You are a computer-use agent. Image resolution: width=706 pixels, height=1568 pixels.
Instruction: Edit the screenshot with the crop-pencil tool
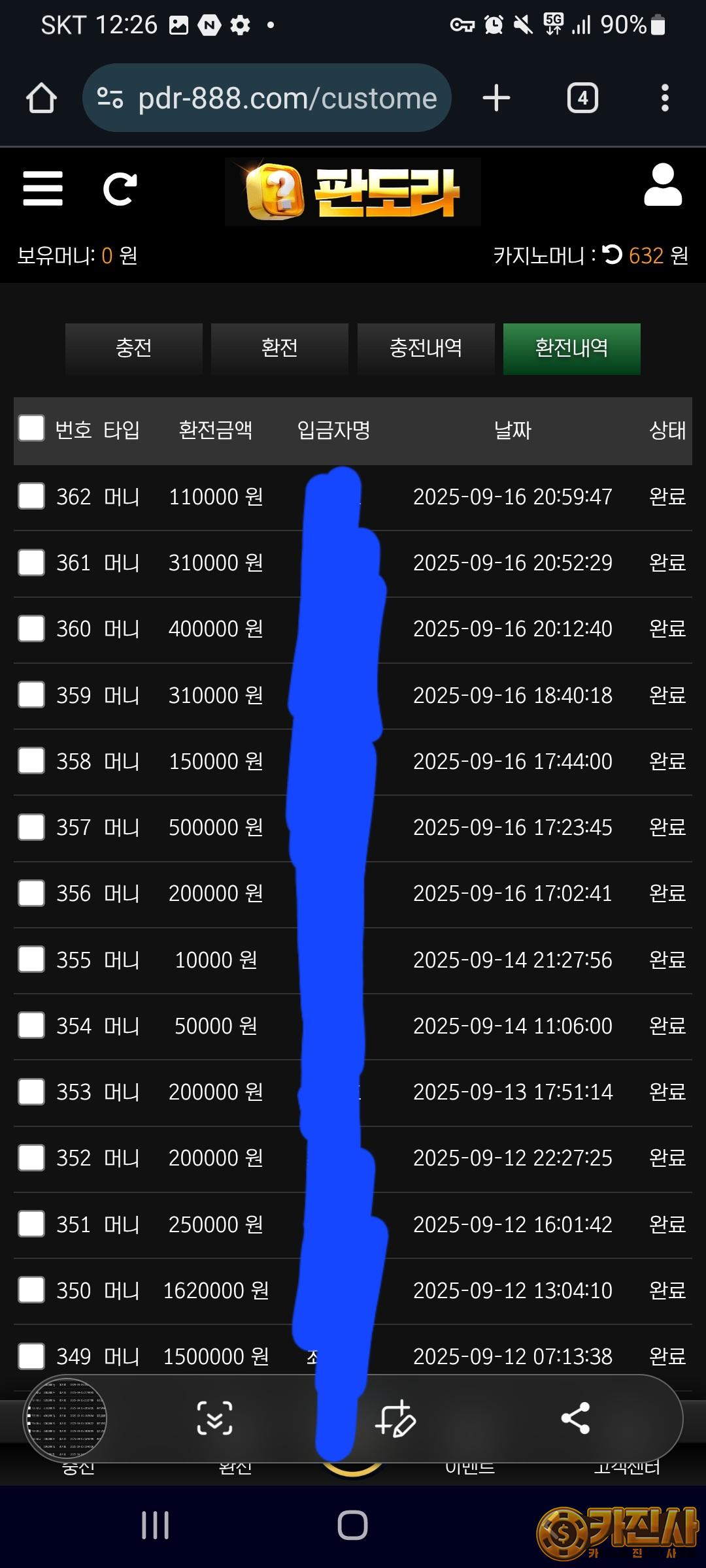tap(395, 1418)
